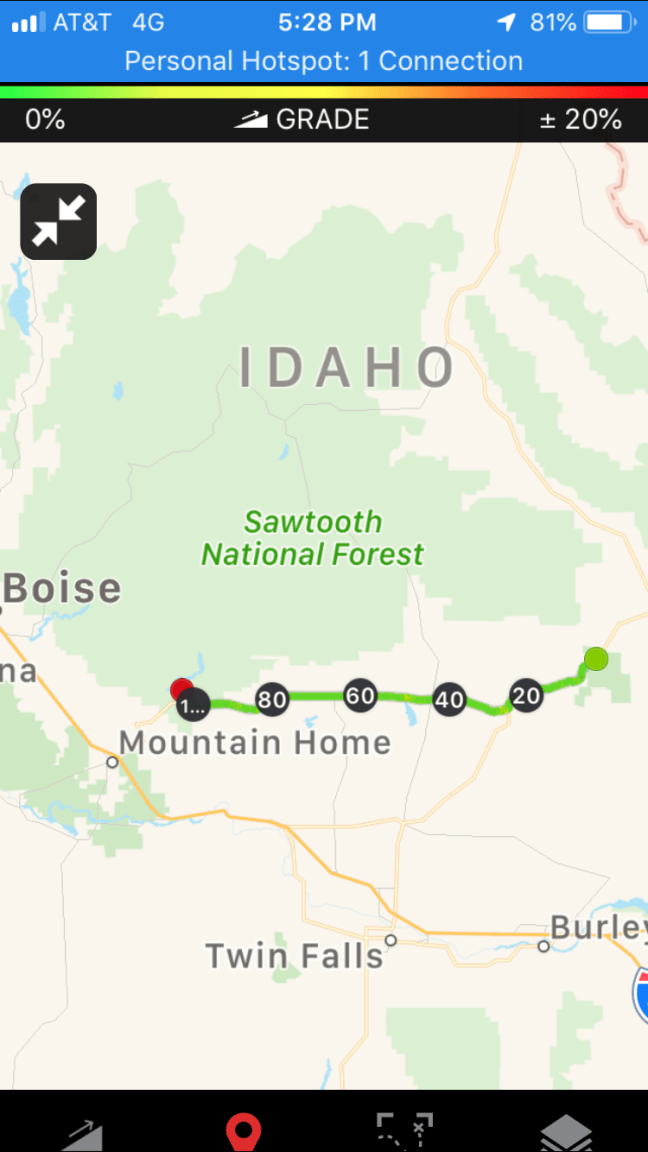Select the red map pin tab
Viewport: 648px width, 1152px height.
click(243, 1132)
